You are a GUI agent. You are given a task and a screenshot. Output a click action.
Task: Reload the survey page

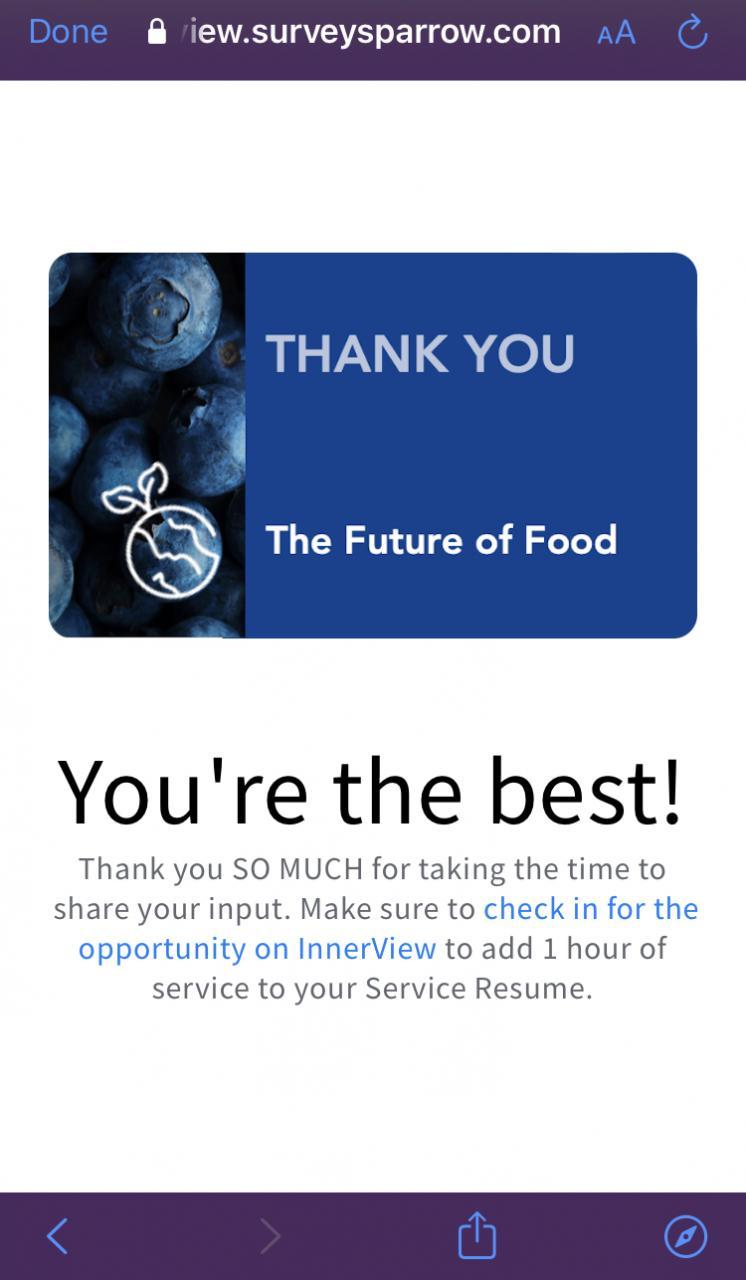click(x=692, y=33)
